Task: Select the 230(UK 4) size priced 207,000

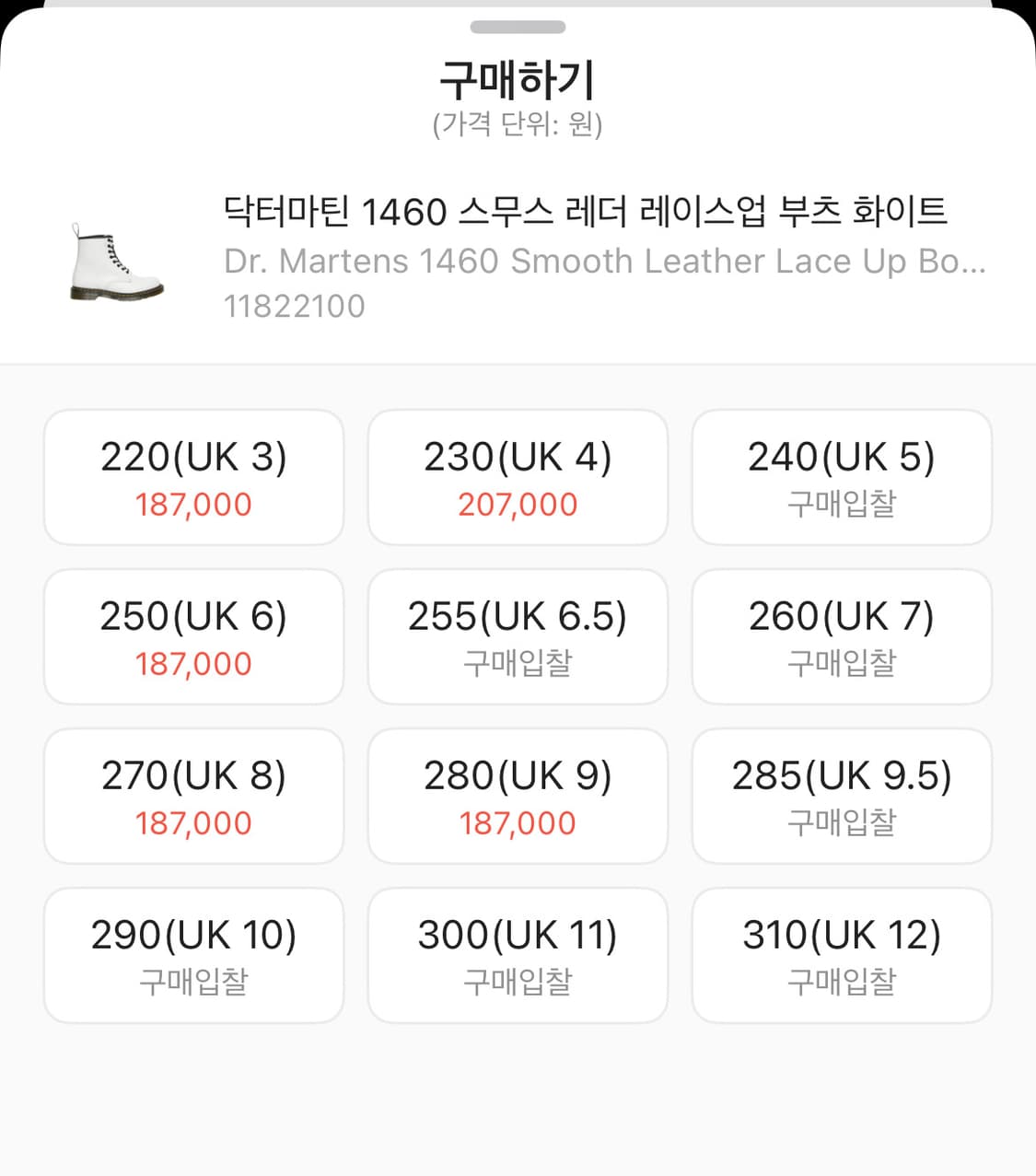Action: [518, 477]
